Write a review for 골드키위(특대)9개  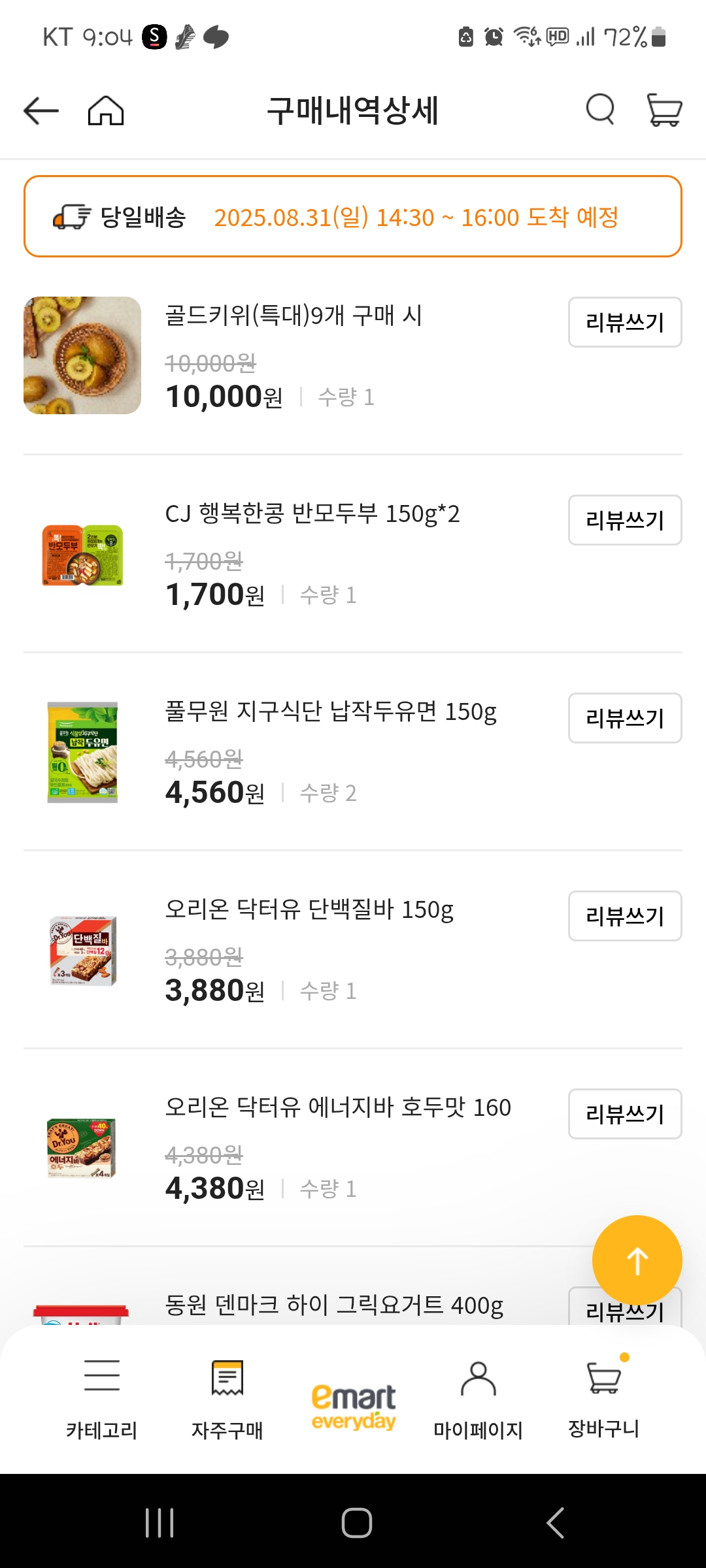(624, 321)
